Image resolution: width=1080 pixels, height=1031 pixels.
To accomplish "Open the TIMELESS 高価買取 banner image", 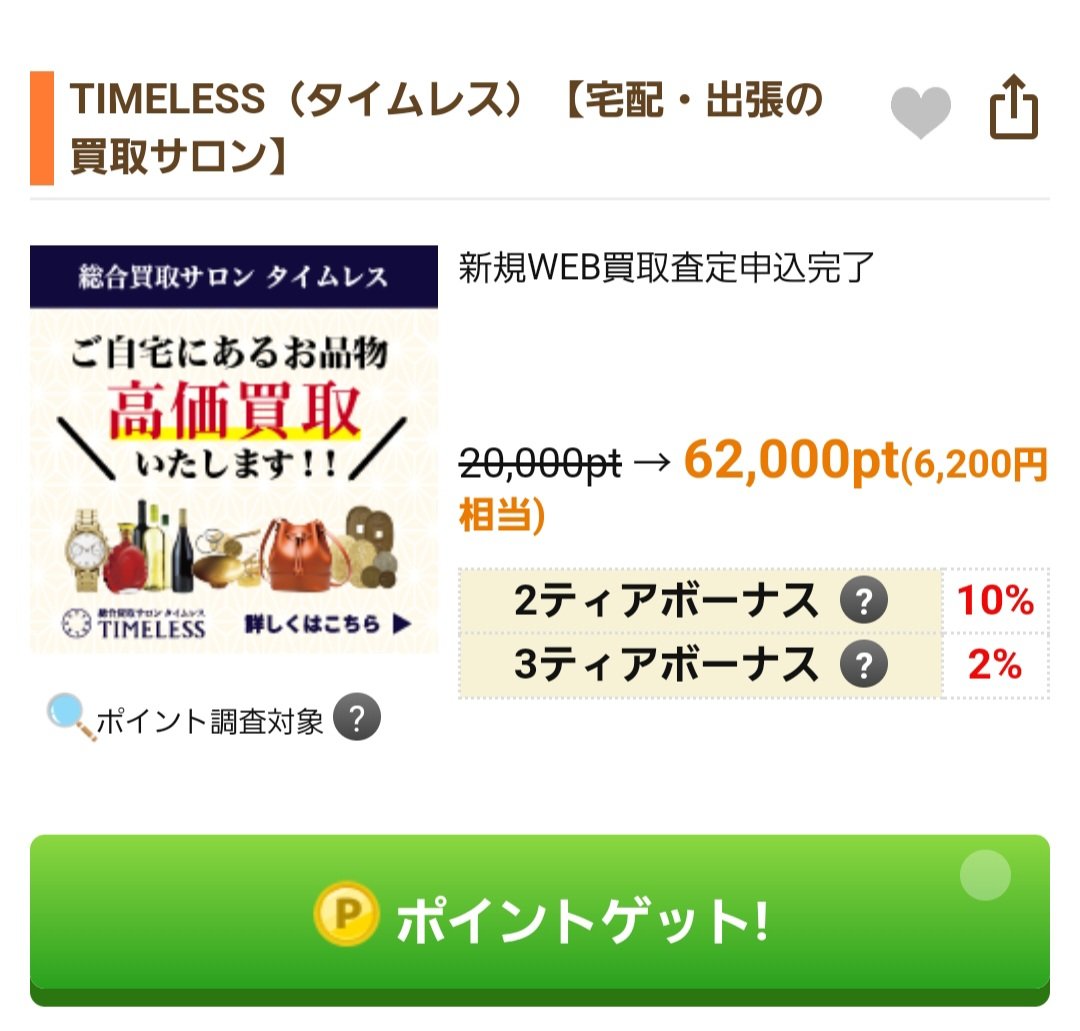I will (234, 449).
